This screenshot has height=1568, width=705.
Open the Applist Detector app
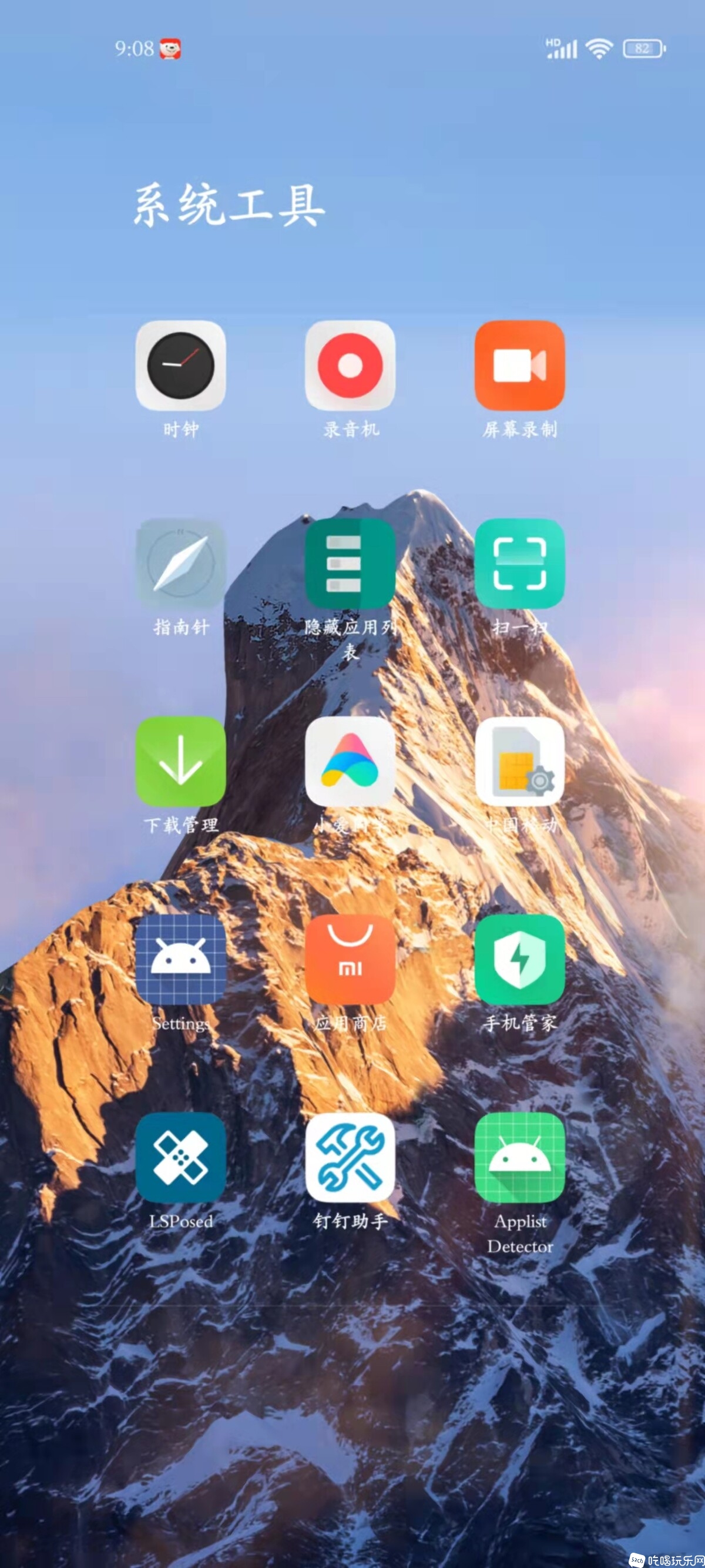click(519, 1157)
